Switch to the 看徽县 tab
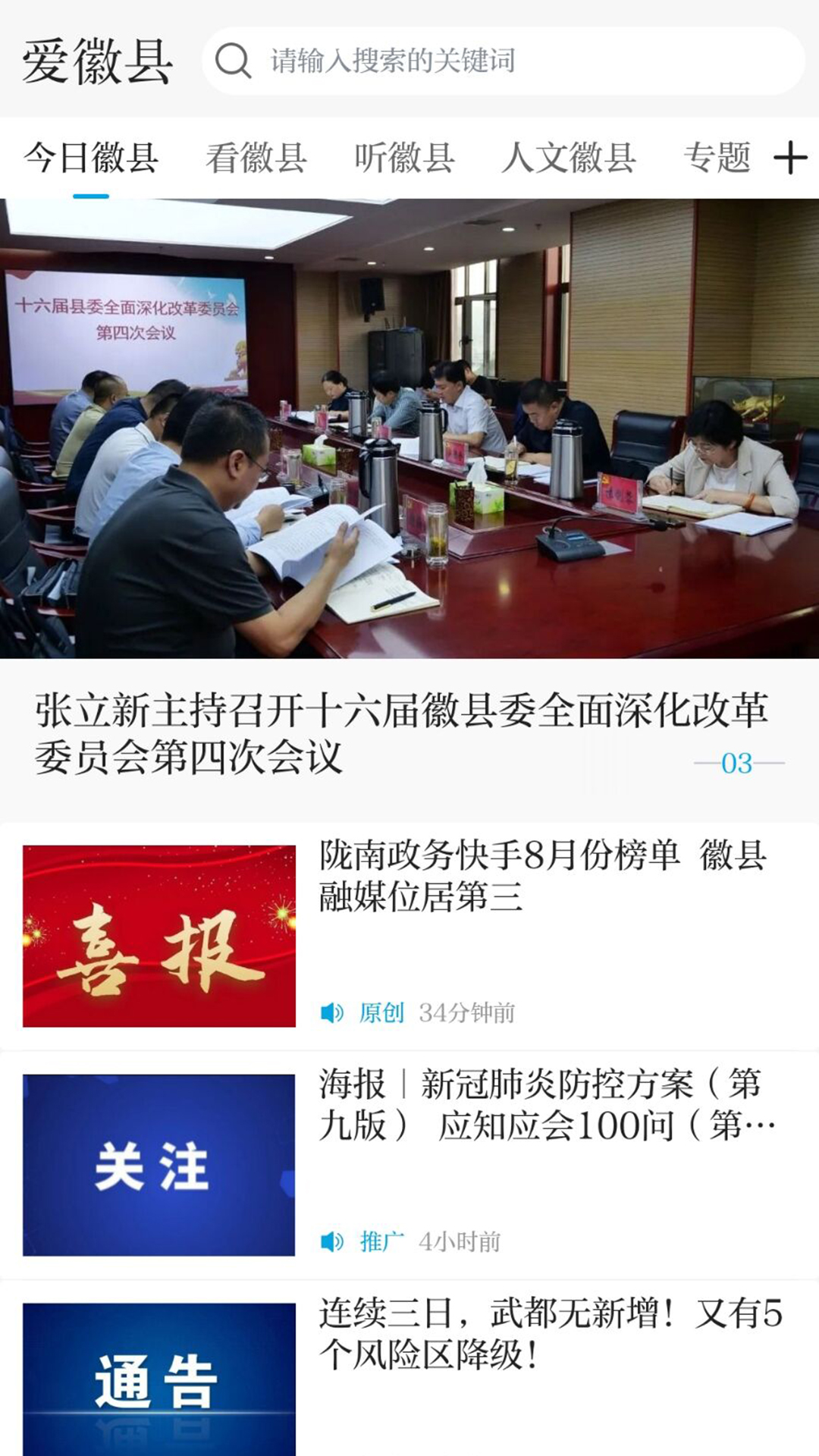Screen dimensions: 819x1456 257,157
